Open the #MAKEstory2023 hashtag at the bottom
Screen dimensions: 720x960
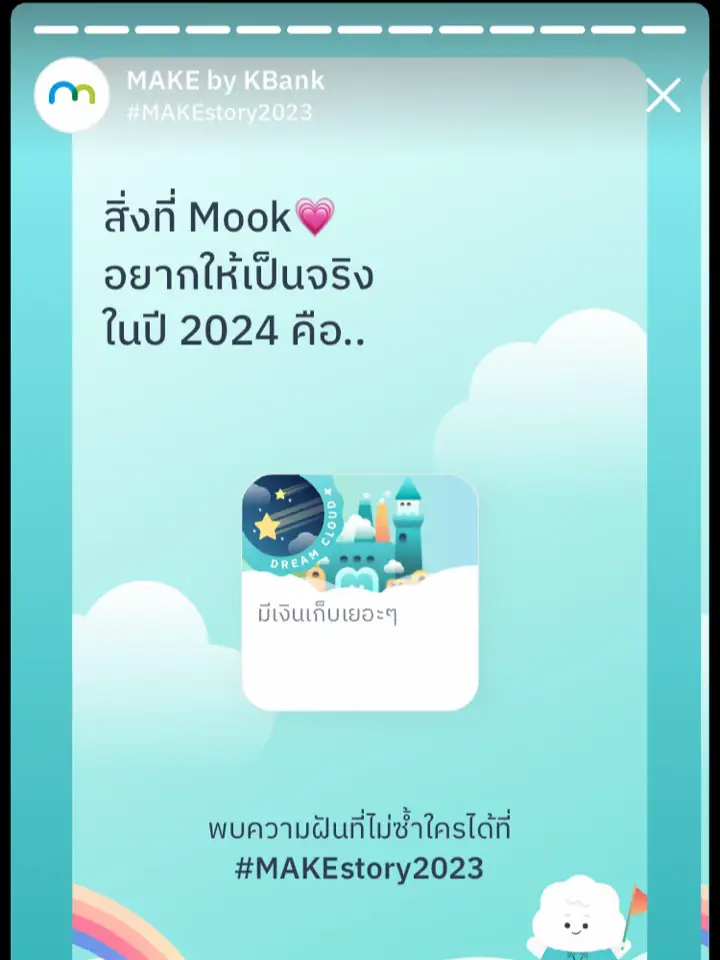coord(360,868)
